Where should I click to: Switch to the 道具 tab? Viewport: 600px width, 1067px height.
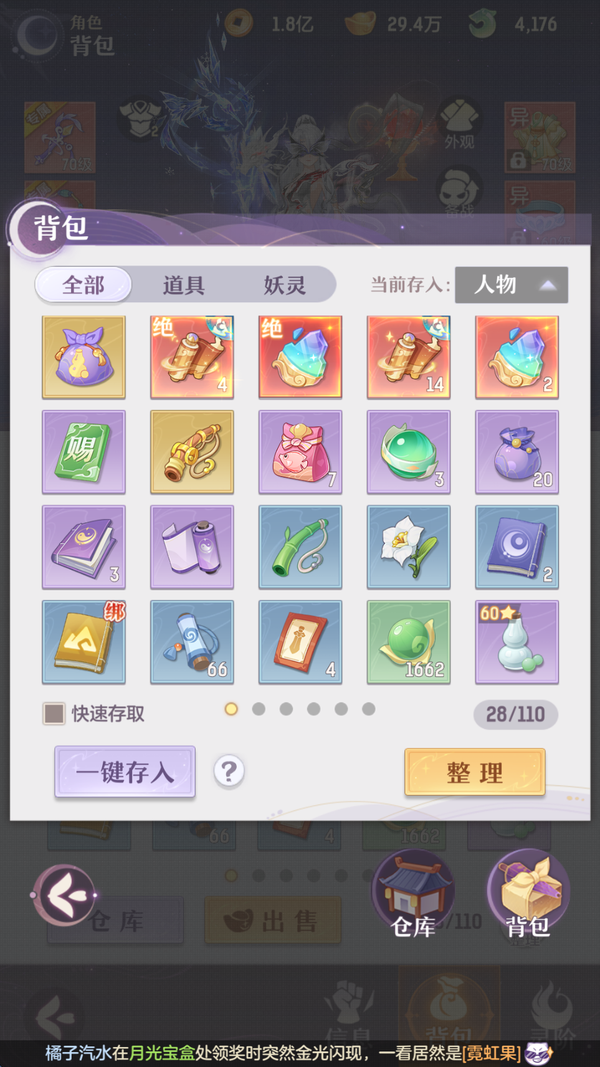pos(183,285)
